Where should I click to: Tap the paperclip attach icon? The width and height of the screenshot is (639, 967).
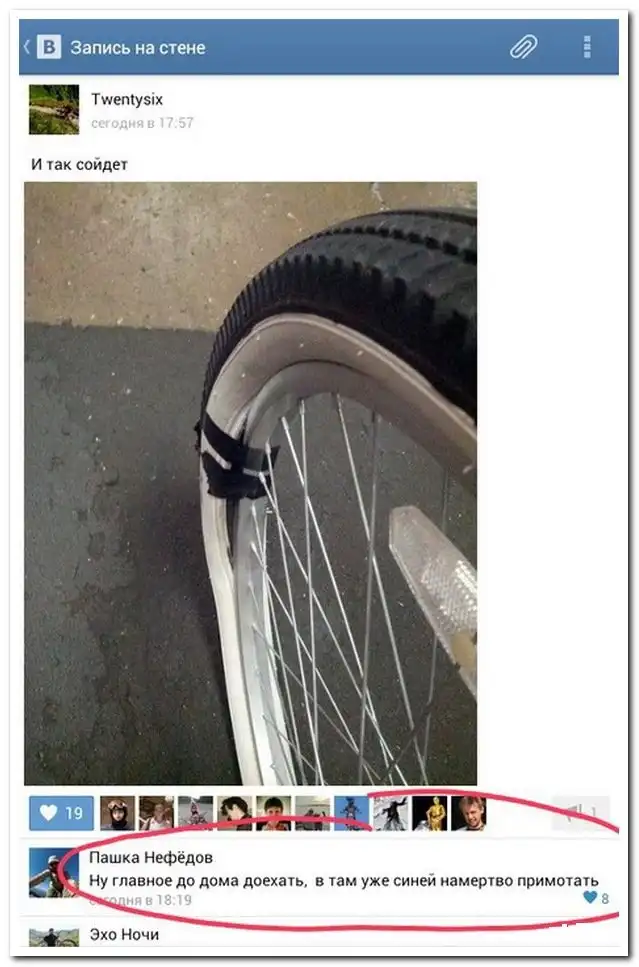coord(523,47)
